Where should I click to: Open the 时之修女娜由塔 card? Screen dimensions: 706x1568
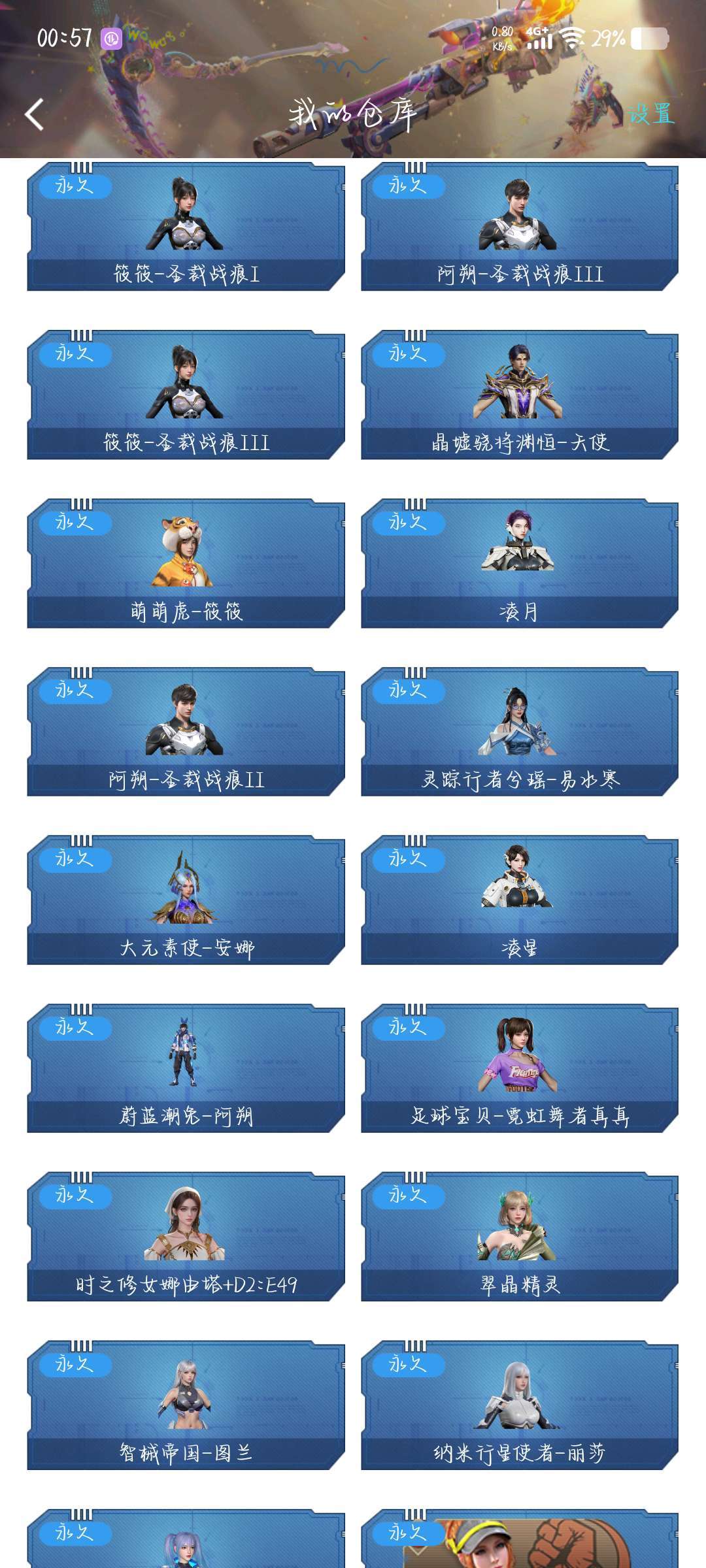pyautogui.click(x=186, y=1237)
